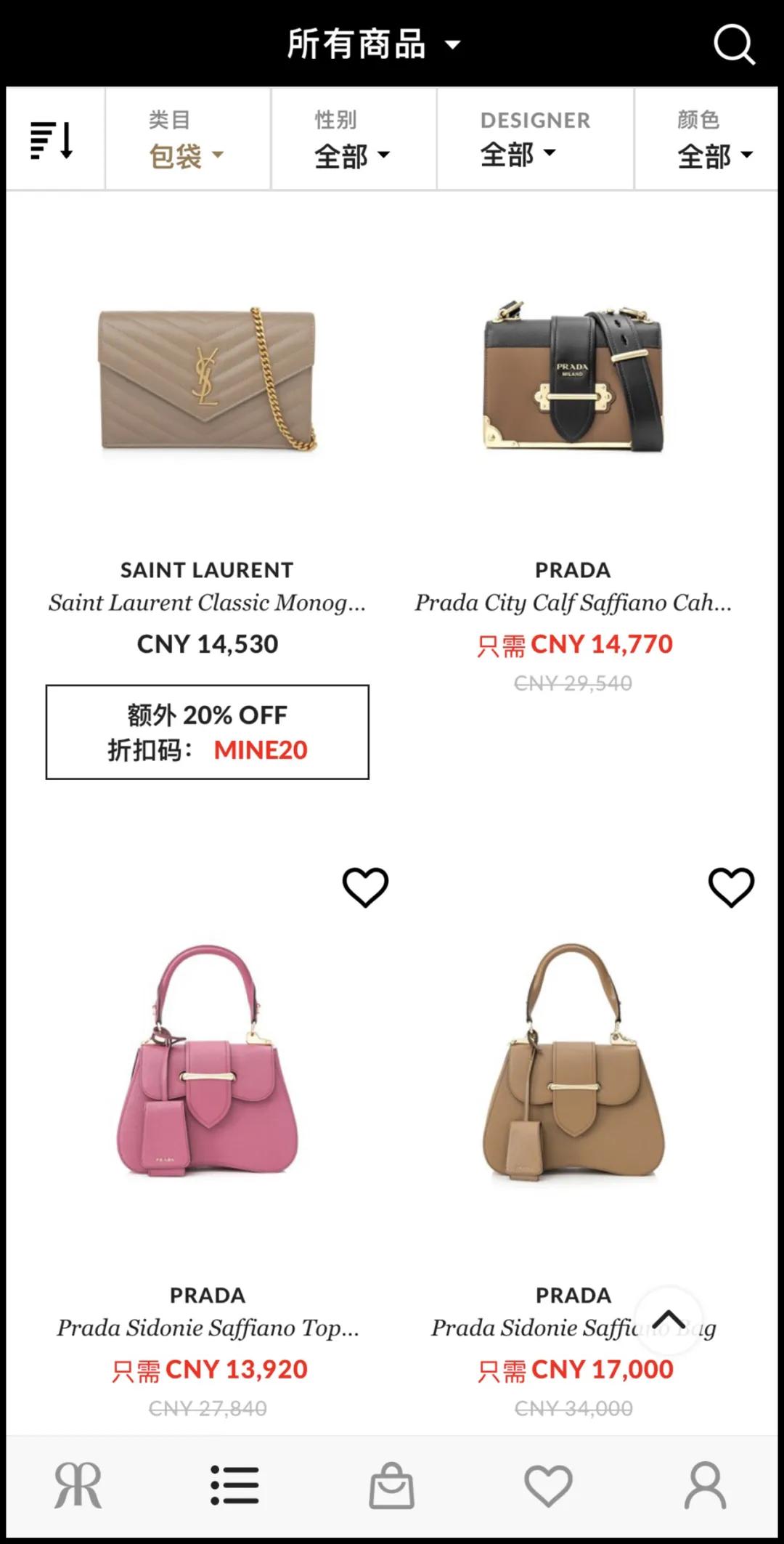Open the 性别 gender filter
The height and width of the screenshot is (1544, 784).
[x=352, y=139]
